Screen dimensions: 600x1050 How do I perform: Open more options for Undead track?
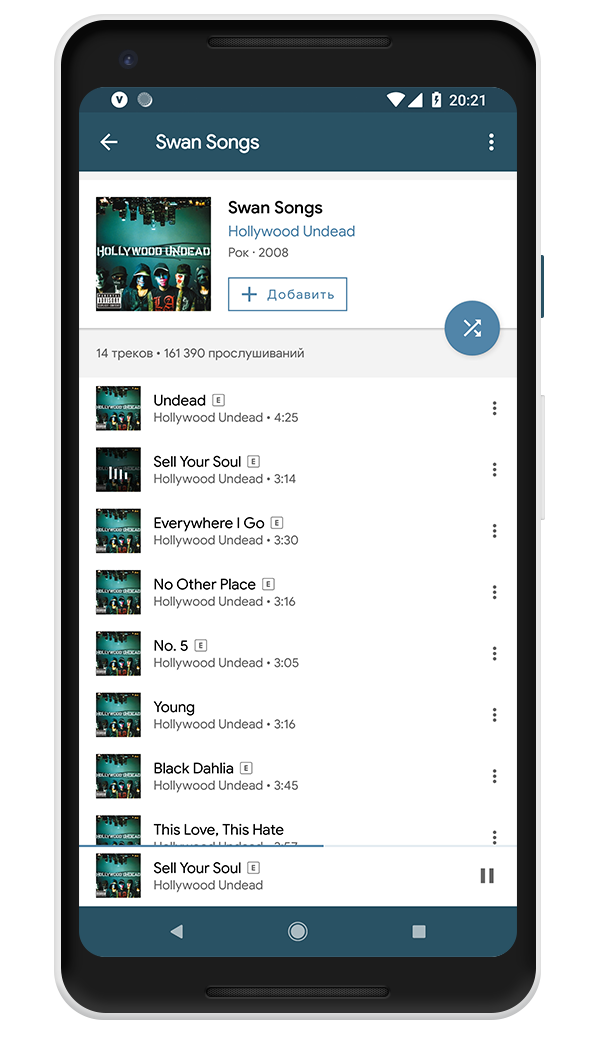tap(494, 408)
